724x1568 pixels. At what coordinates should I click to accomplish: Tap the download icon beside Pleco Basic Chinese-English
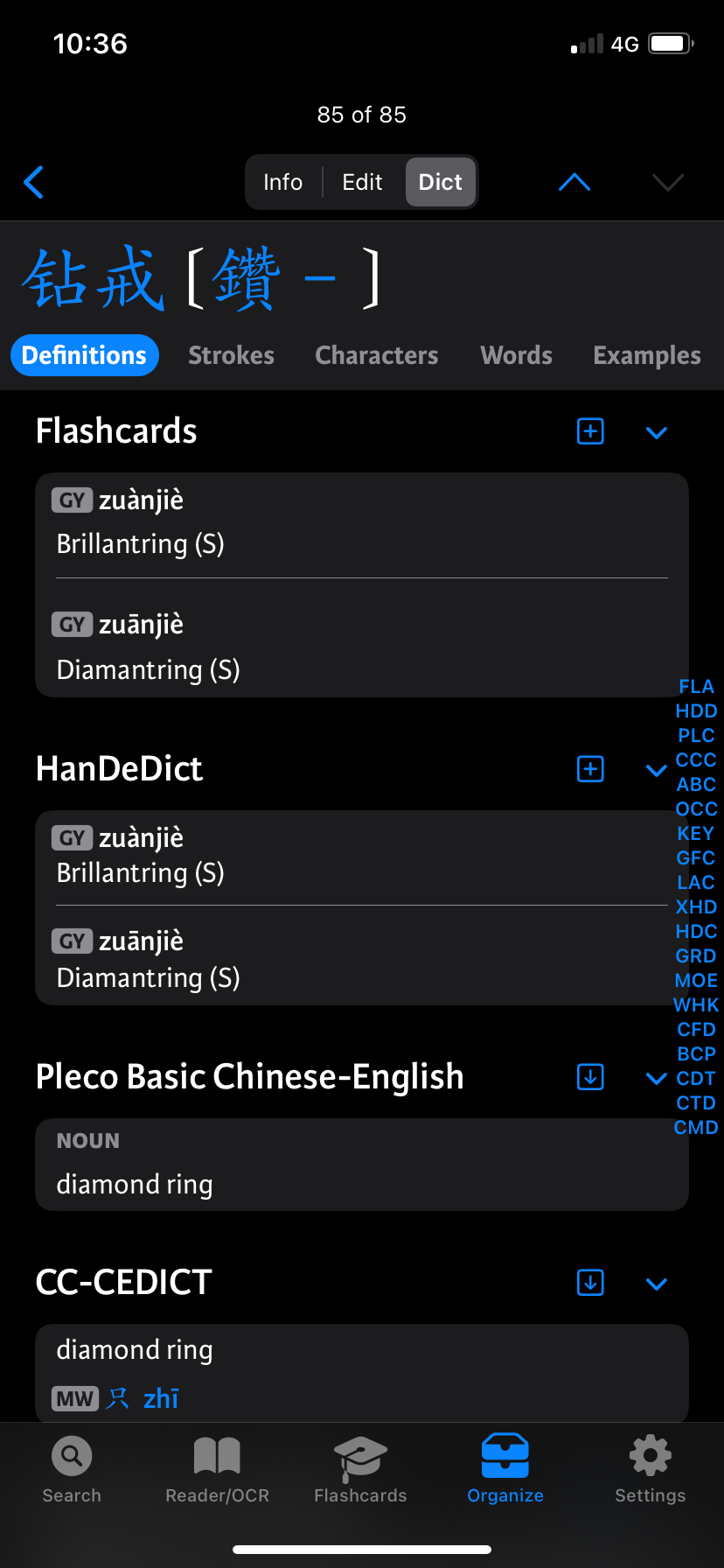(590, 1077)
